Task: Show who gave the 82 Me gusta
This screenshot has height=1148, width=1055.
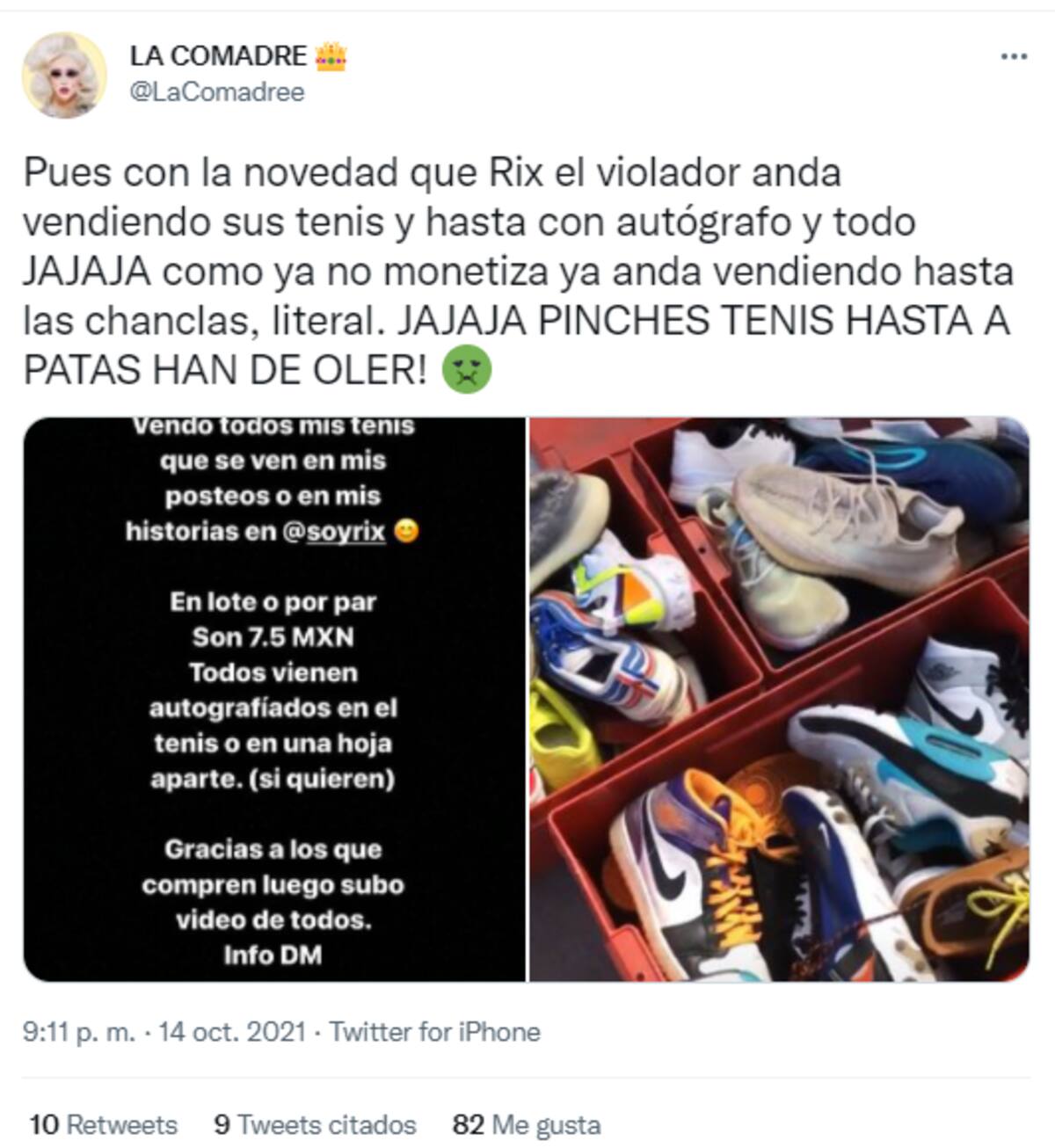Action: [x=526, y=1124]
